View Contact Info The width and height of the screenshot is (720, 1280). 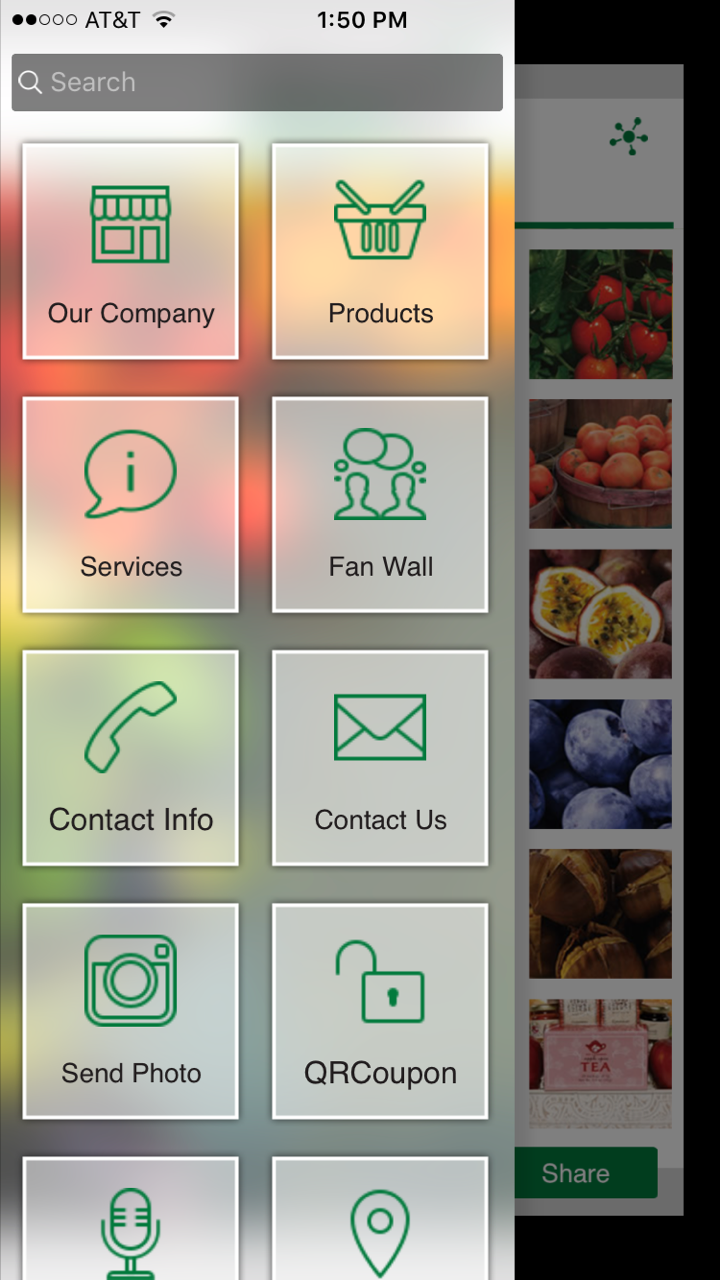[131, 758]
